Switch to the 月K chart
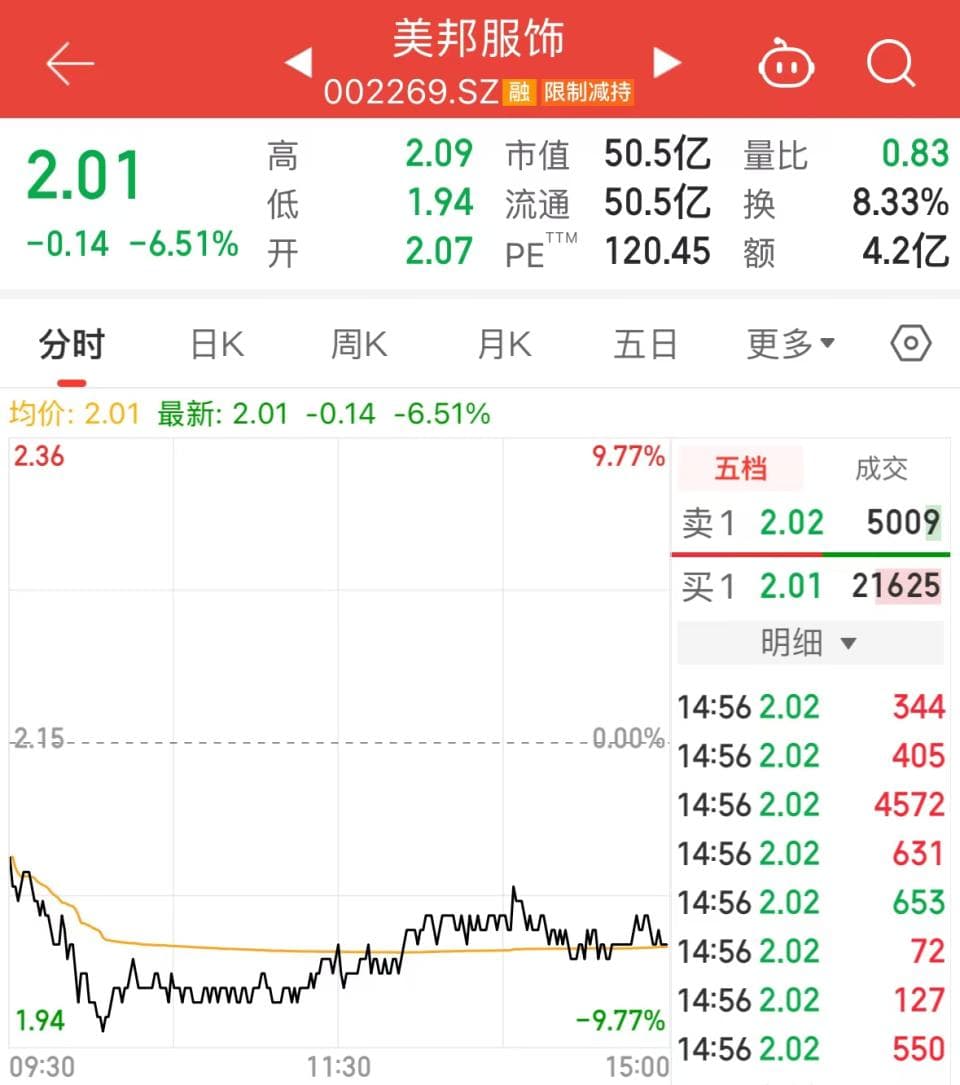The image size is (960, 1085). pos(504,345)
